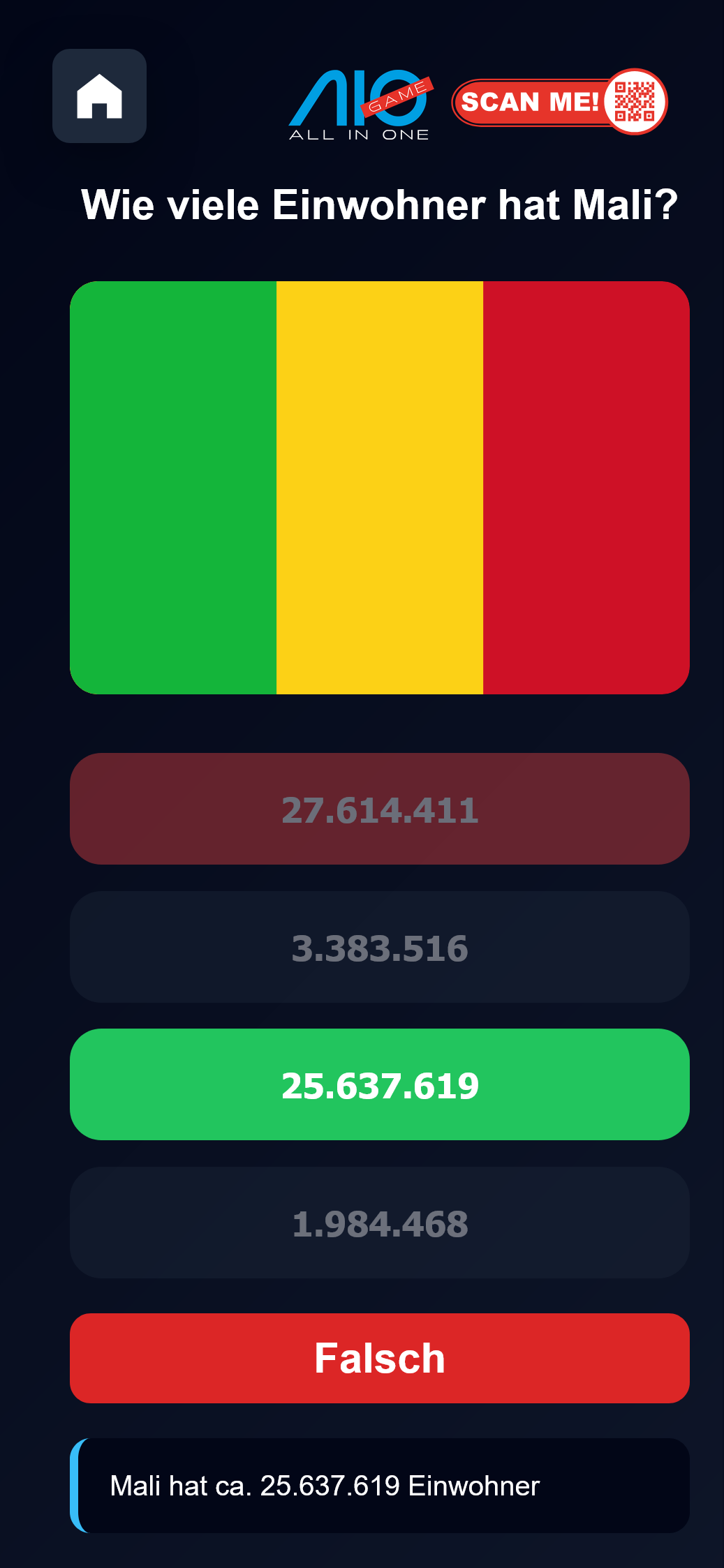Pick the 1.984.468 answer option

tap(379, 1223)
